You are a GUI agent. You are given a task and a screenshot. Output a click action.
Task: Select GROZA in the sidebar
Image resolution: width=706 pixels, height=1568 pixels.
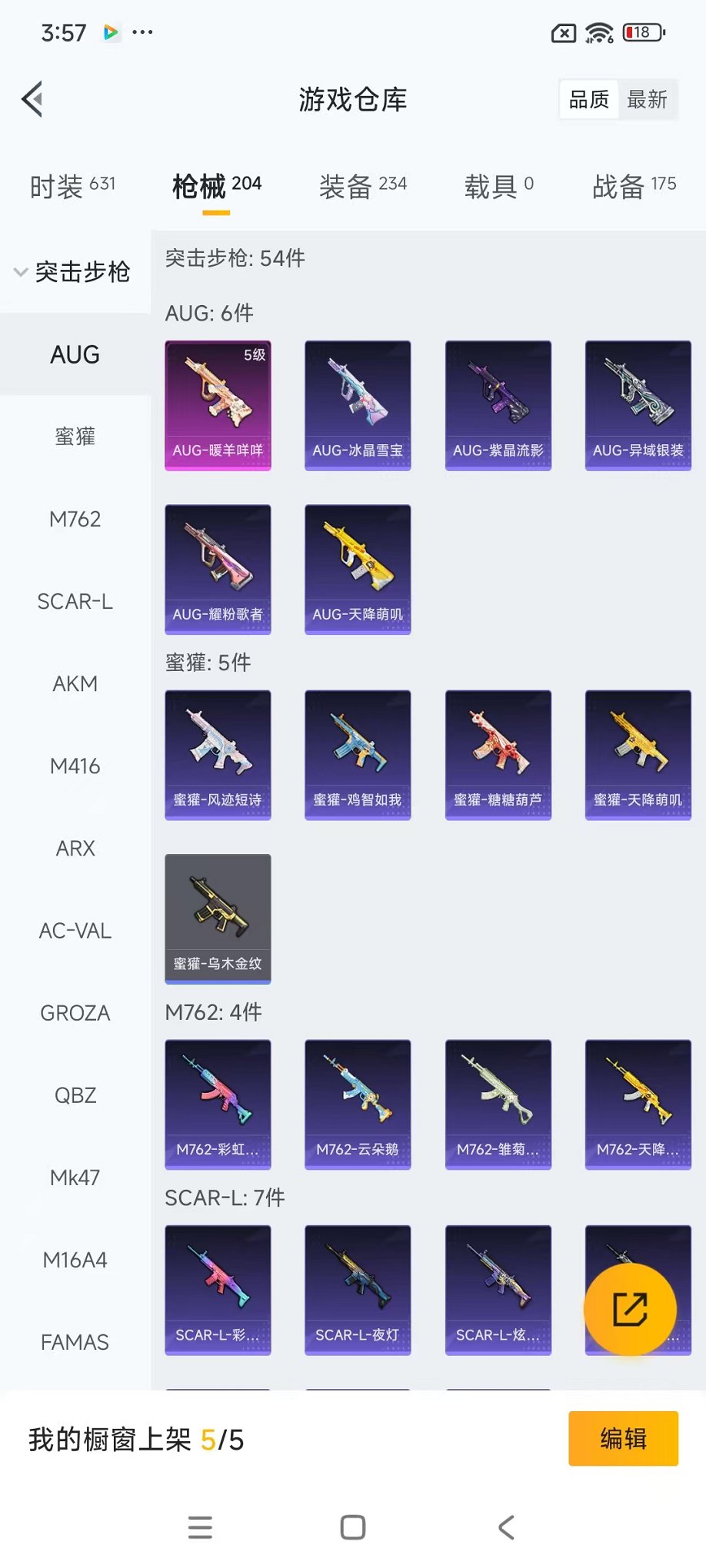pos(75,1012)
